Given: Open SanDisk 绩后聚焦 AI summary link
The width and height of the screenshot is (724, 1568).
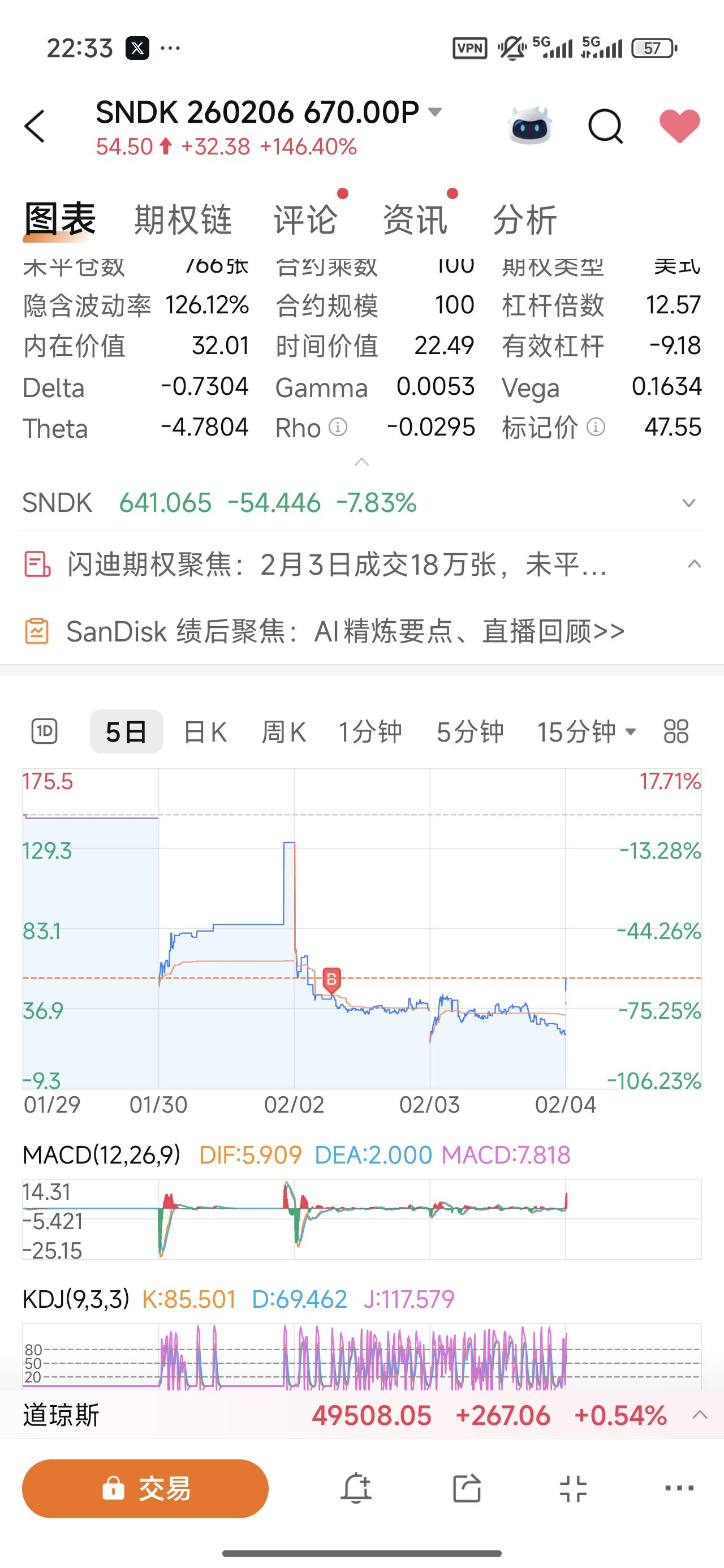Looking at the screenshot, I should (344, 631).
